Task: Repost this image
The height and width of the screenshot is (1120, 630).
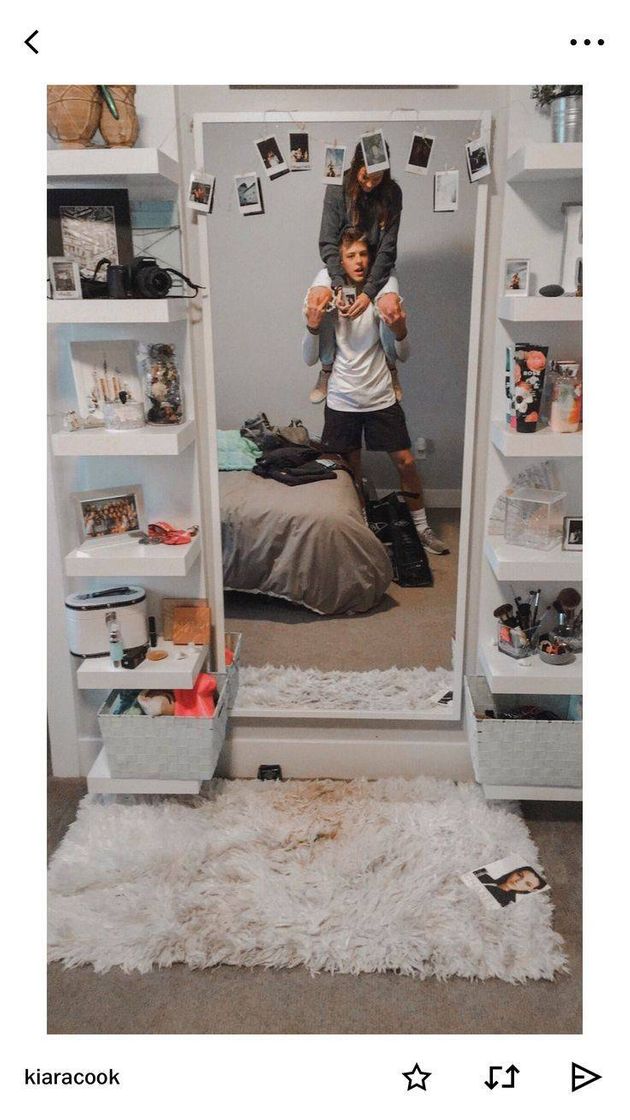Action: (x=502, y=1077)
